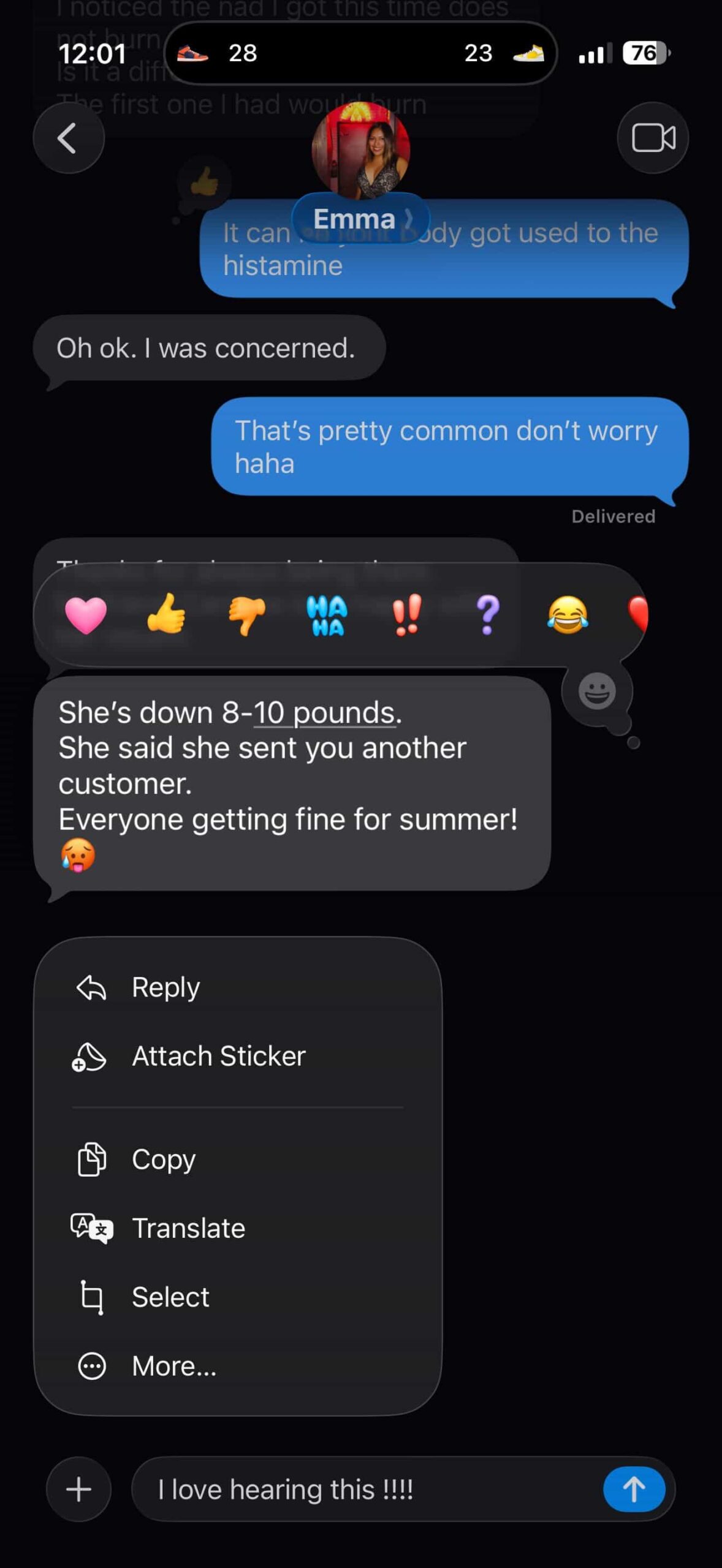React with the heart tapback
The height and width of the screenshot is (1568, 722).
pyautogui.click(x=86, y=615)
